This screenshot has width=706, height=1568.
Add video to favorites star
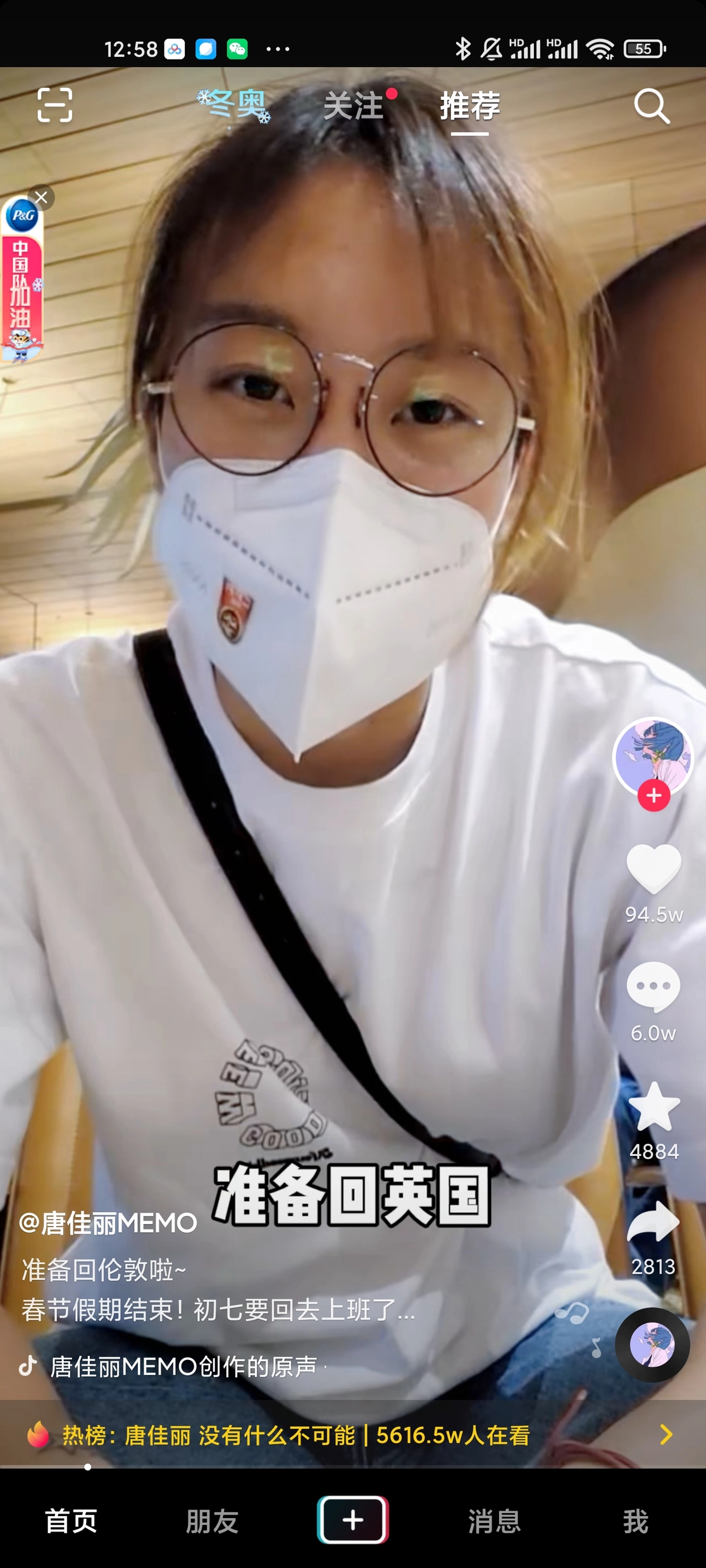tap(653, 1106)
